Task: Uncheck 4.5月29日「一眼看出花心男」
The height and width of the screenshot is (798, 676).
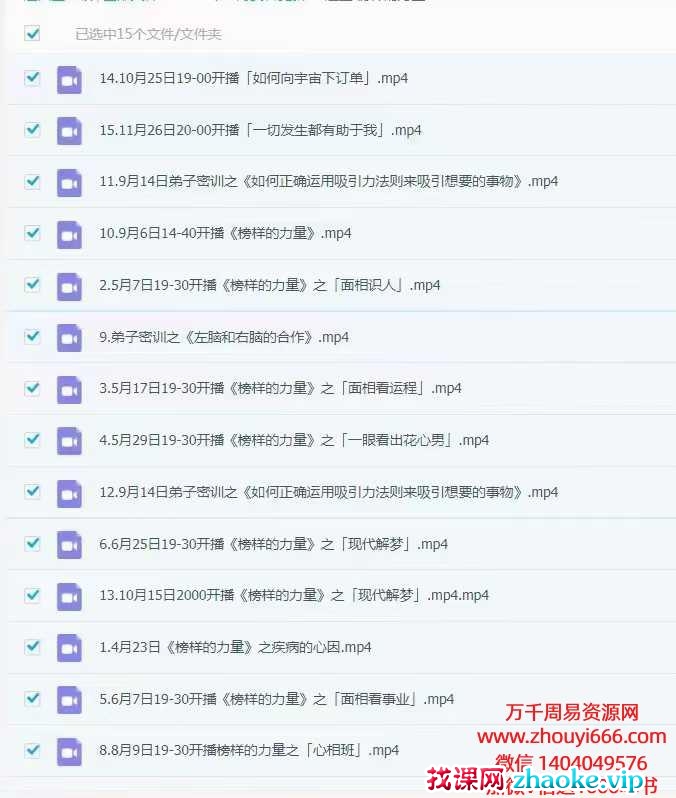Action: 32,440
